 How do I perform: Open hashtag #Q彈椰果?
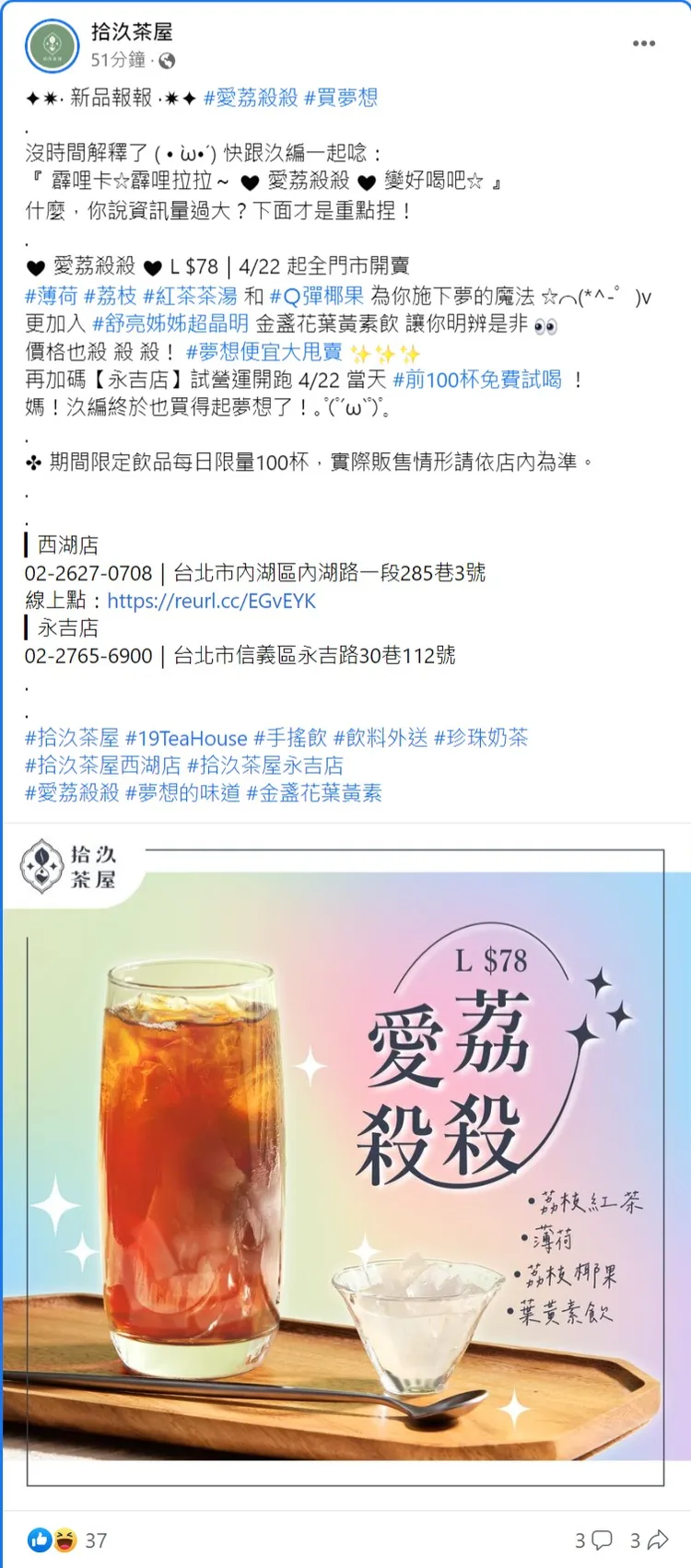pos(316,296)
